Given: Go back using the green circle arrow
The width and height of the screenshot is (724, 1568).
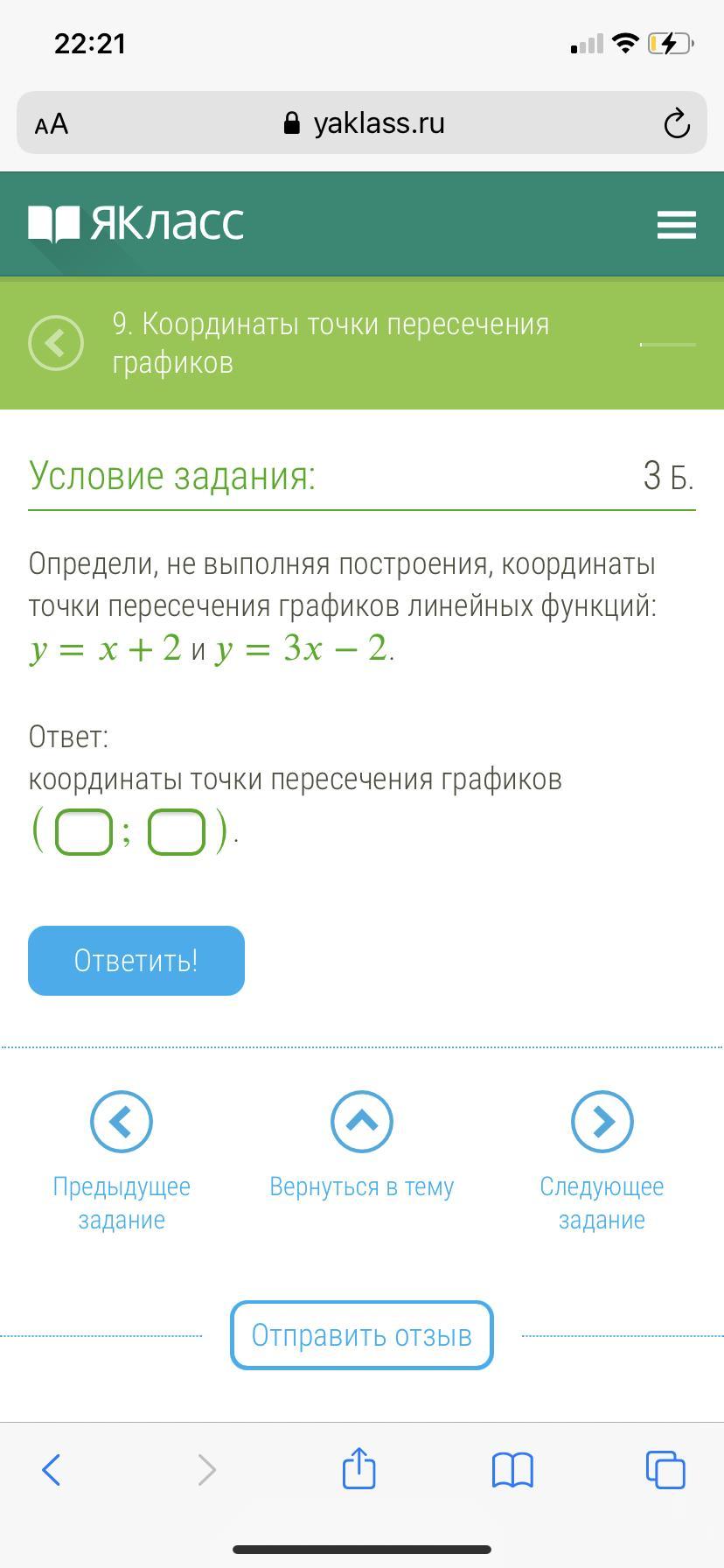Looking at the screenshot, I should point(56,343).
